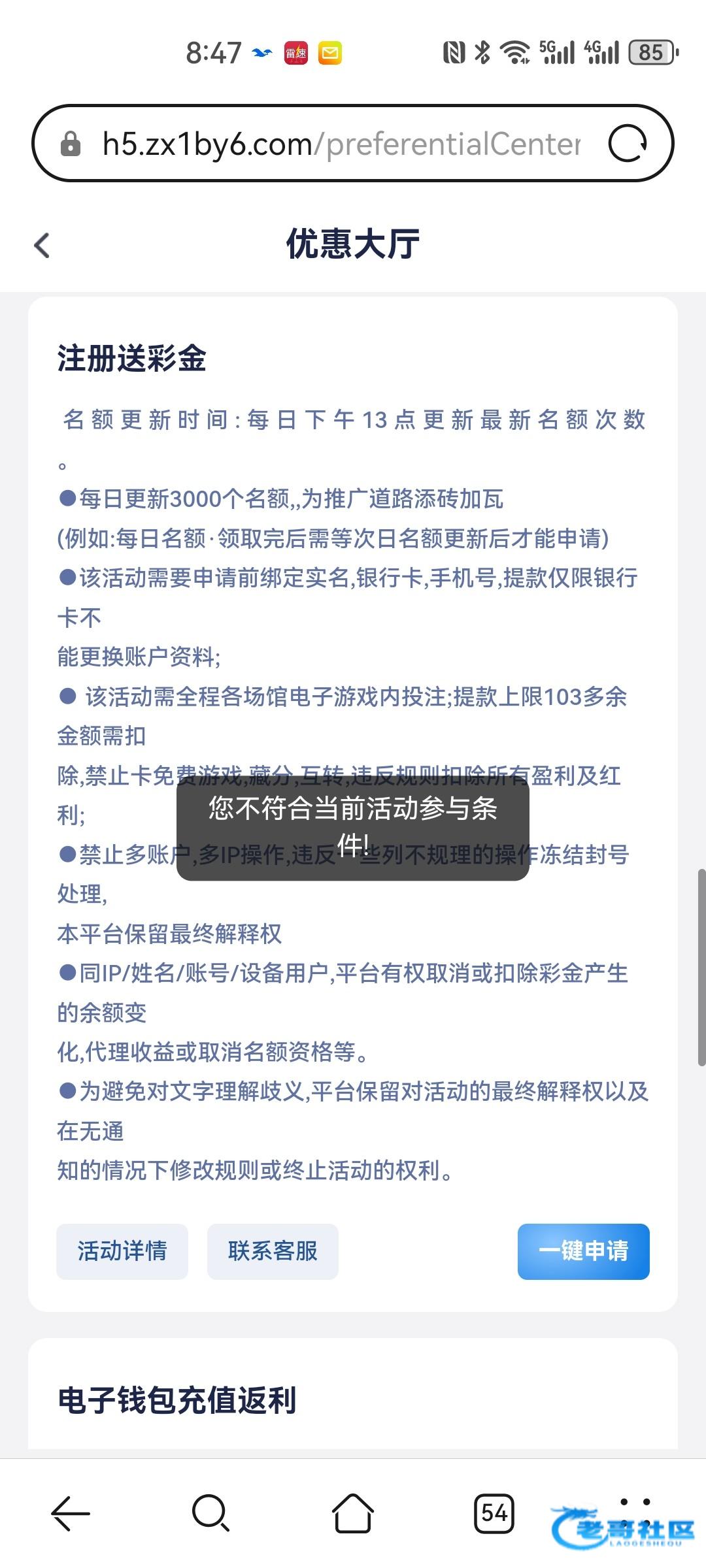Screen dimensions: 706x1568
Task: Open the 54 tabs switcher
Action: point(494,1513)
